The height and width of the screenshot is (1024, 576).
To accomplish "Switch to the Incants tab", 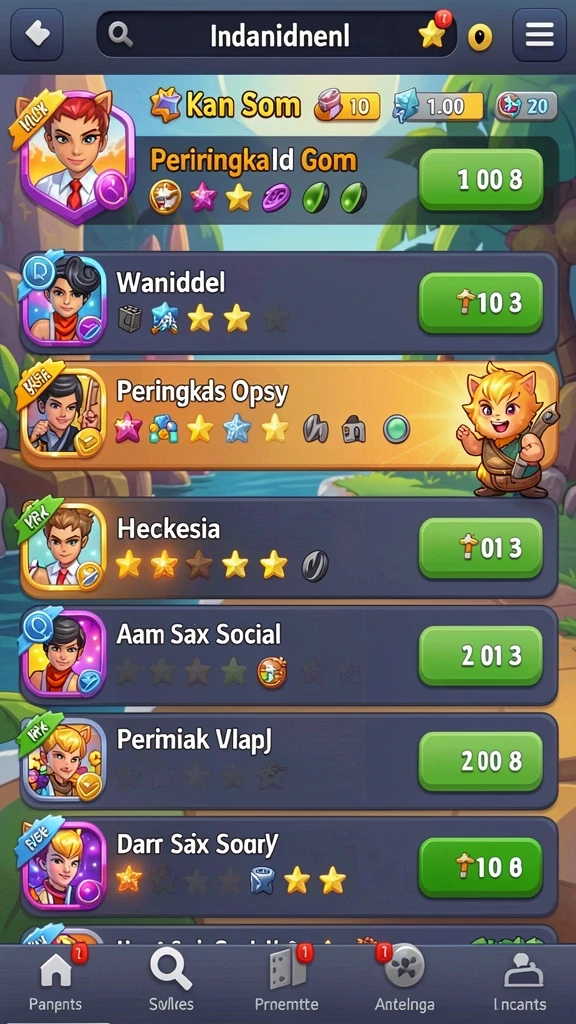I will tap(520, 983).
